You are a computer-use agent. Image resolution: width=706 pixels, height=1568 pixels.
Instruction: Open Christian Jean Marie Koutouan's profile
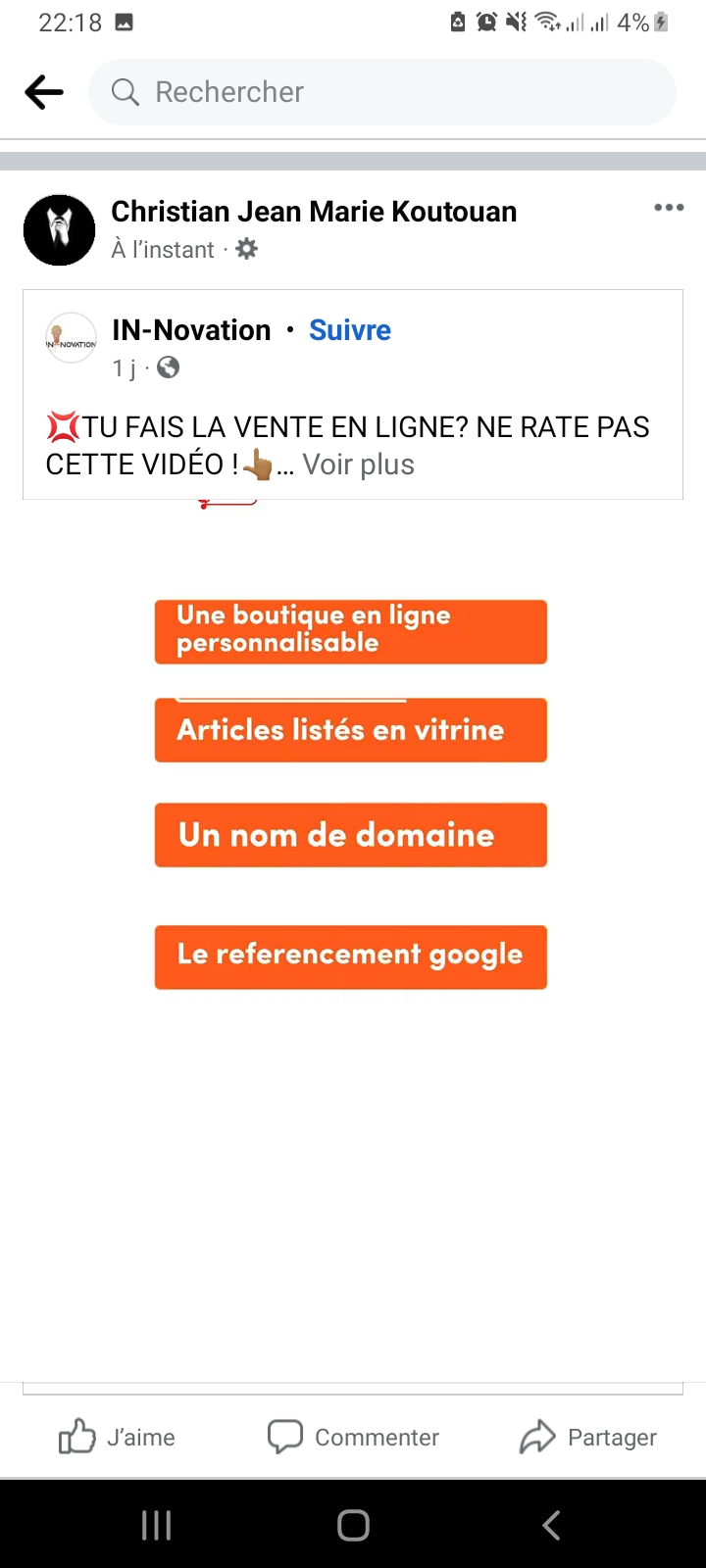(x=314, y=212)
